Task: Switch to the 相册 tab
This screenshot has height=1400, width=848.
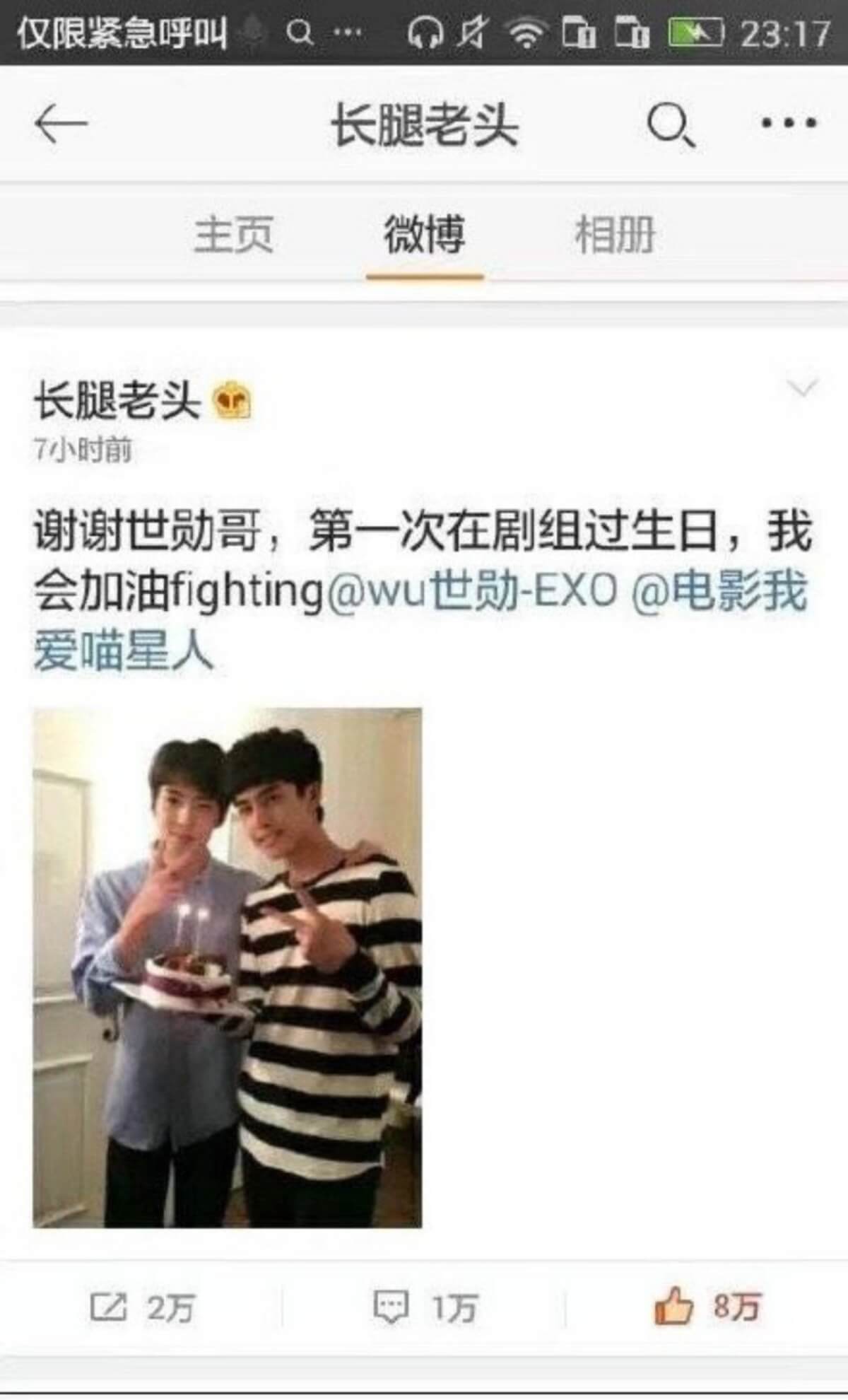Action: coord(614,235)
